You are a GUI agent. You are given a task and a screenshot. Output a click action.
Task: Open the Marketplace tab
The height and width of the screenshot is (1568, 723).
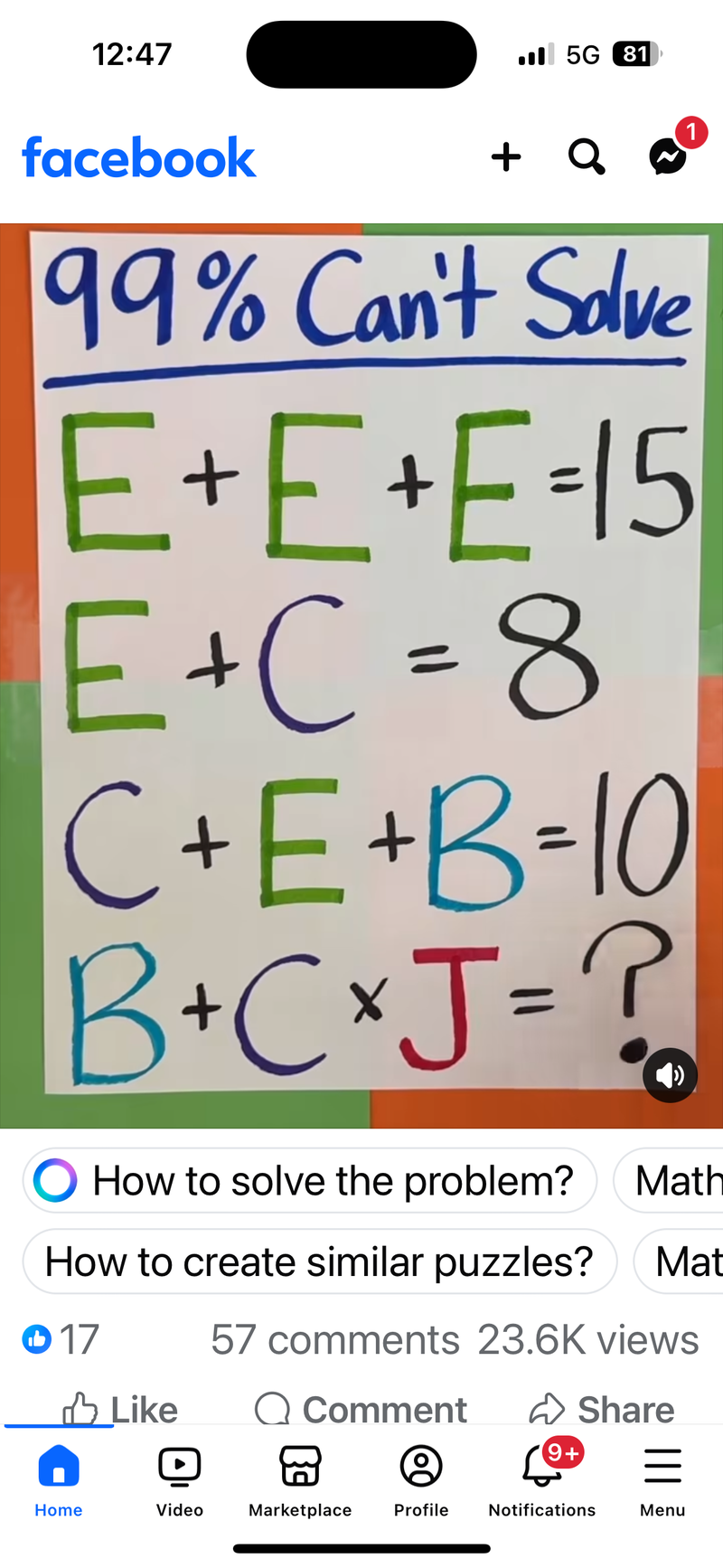click(x=300, y=1480)
